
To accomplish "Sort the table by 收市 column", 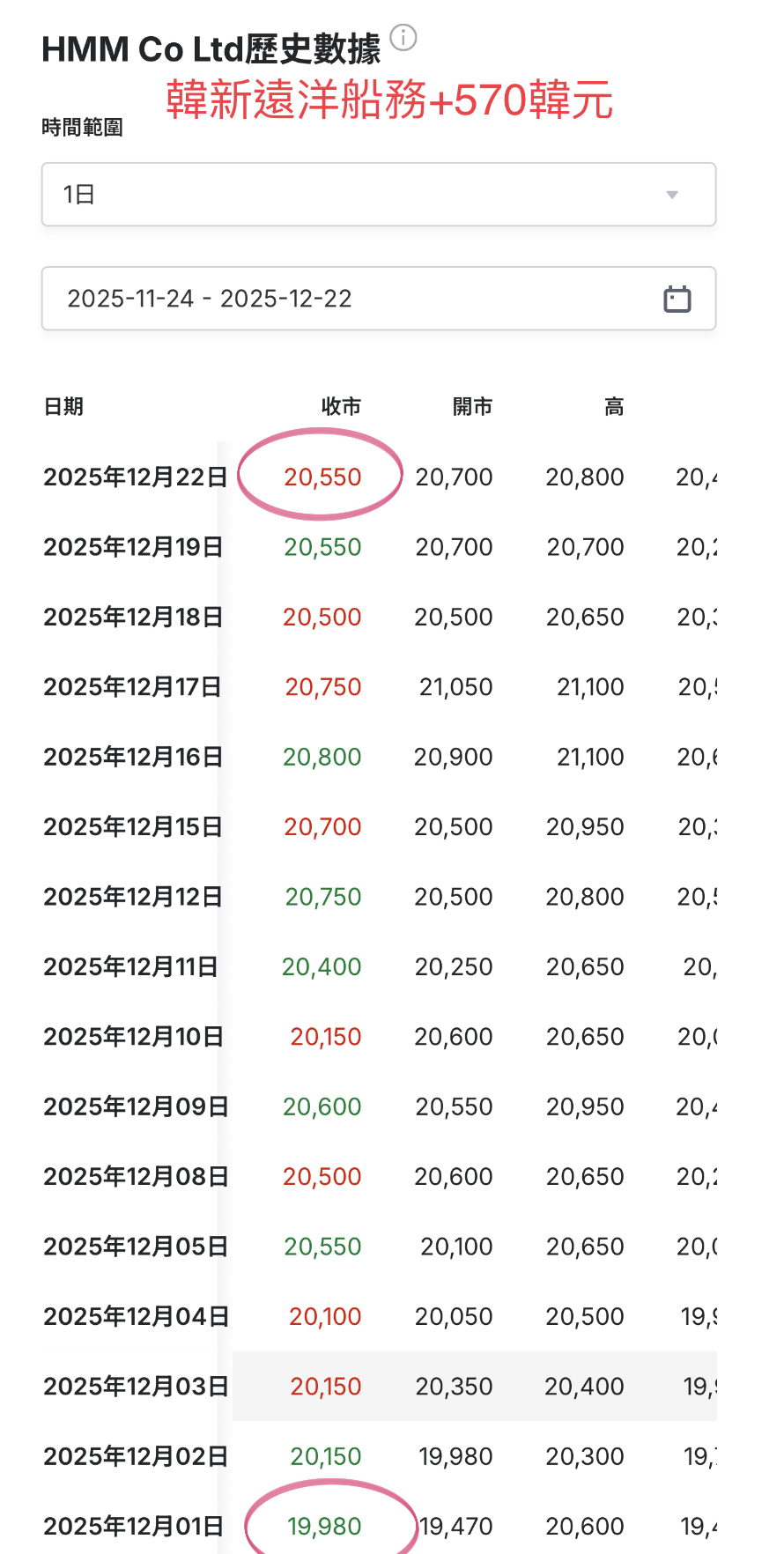I will point(343,406).
